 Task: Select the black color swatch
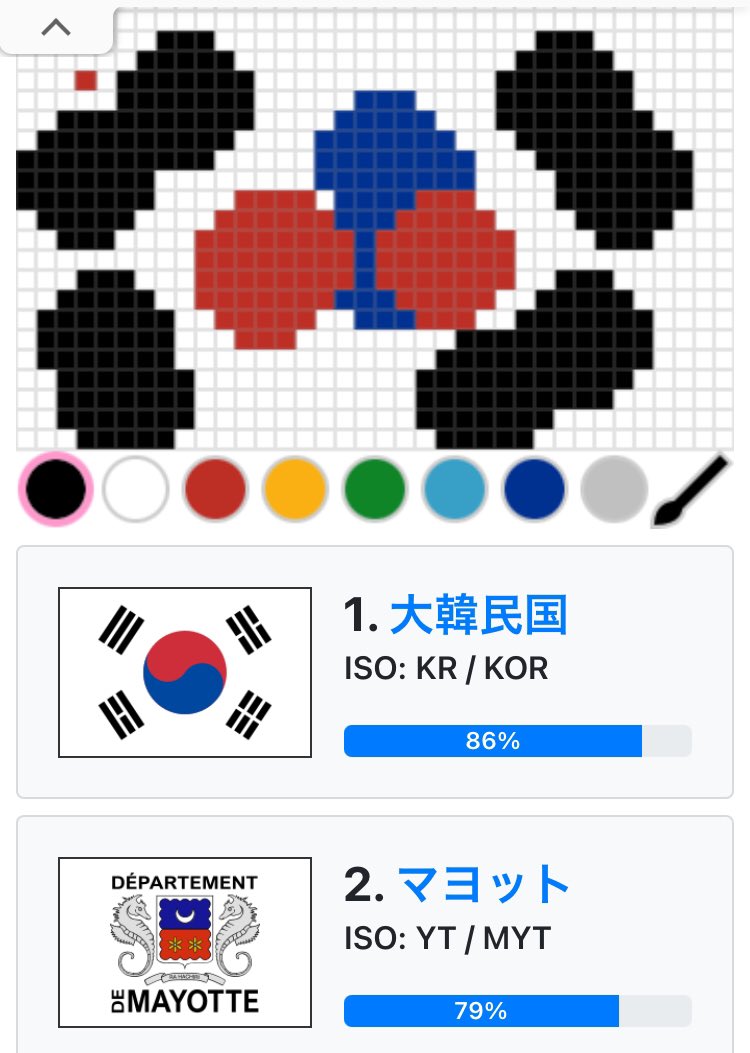(56, 489)
